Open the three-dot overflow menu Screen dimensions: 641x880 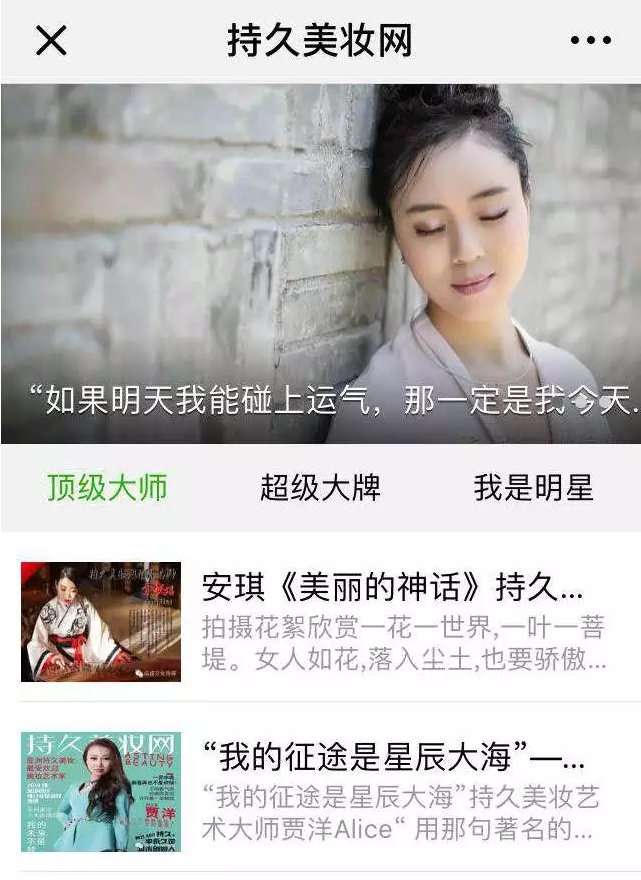click(590, 41)
